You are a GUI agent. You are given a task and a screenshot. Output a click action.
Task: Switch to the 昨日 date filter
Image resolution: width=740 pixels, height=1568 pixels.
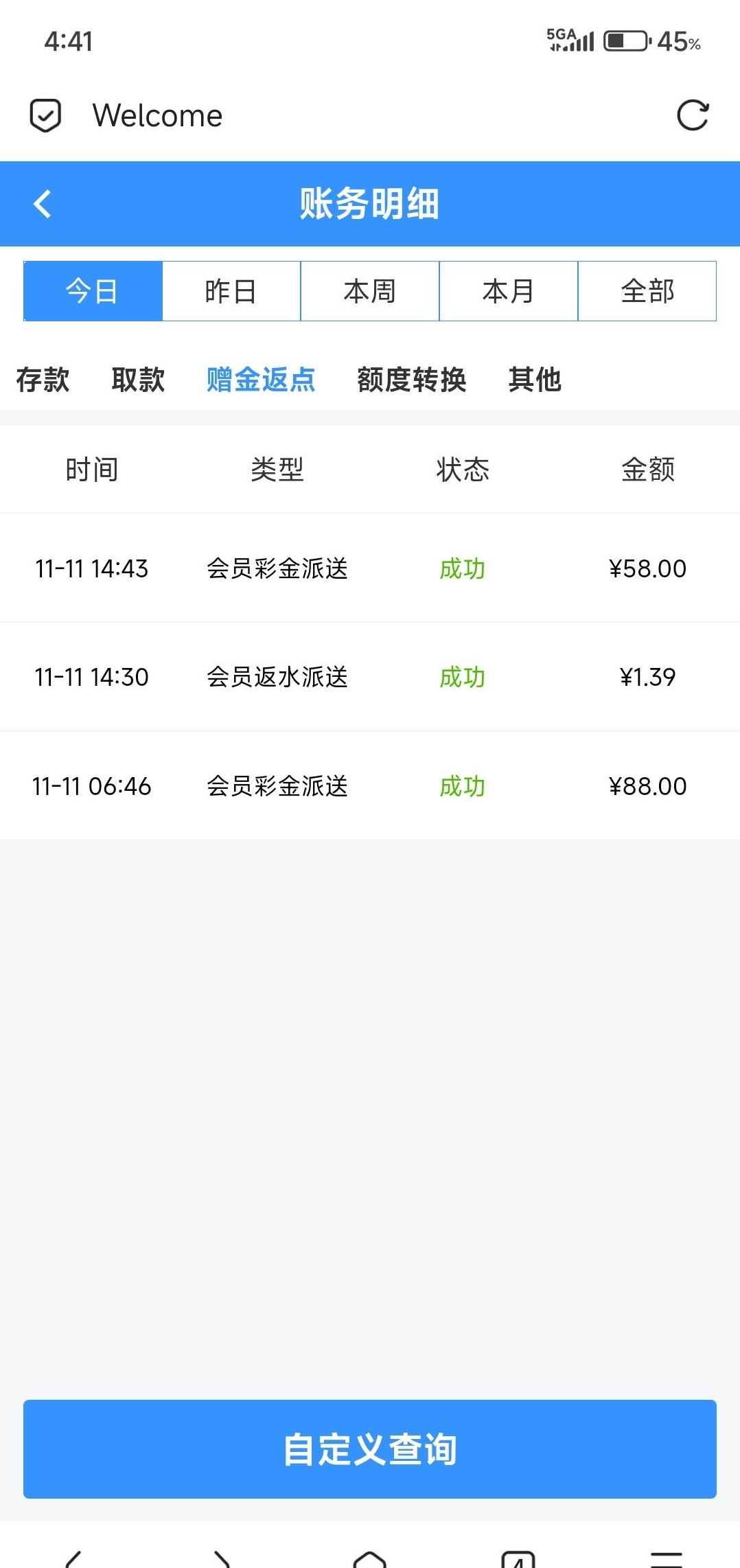tap(231, 291)
